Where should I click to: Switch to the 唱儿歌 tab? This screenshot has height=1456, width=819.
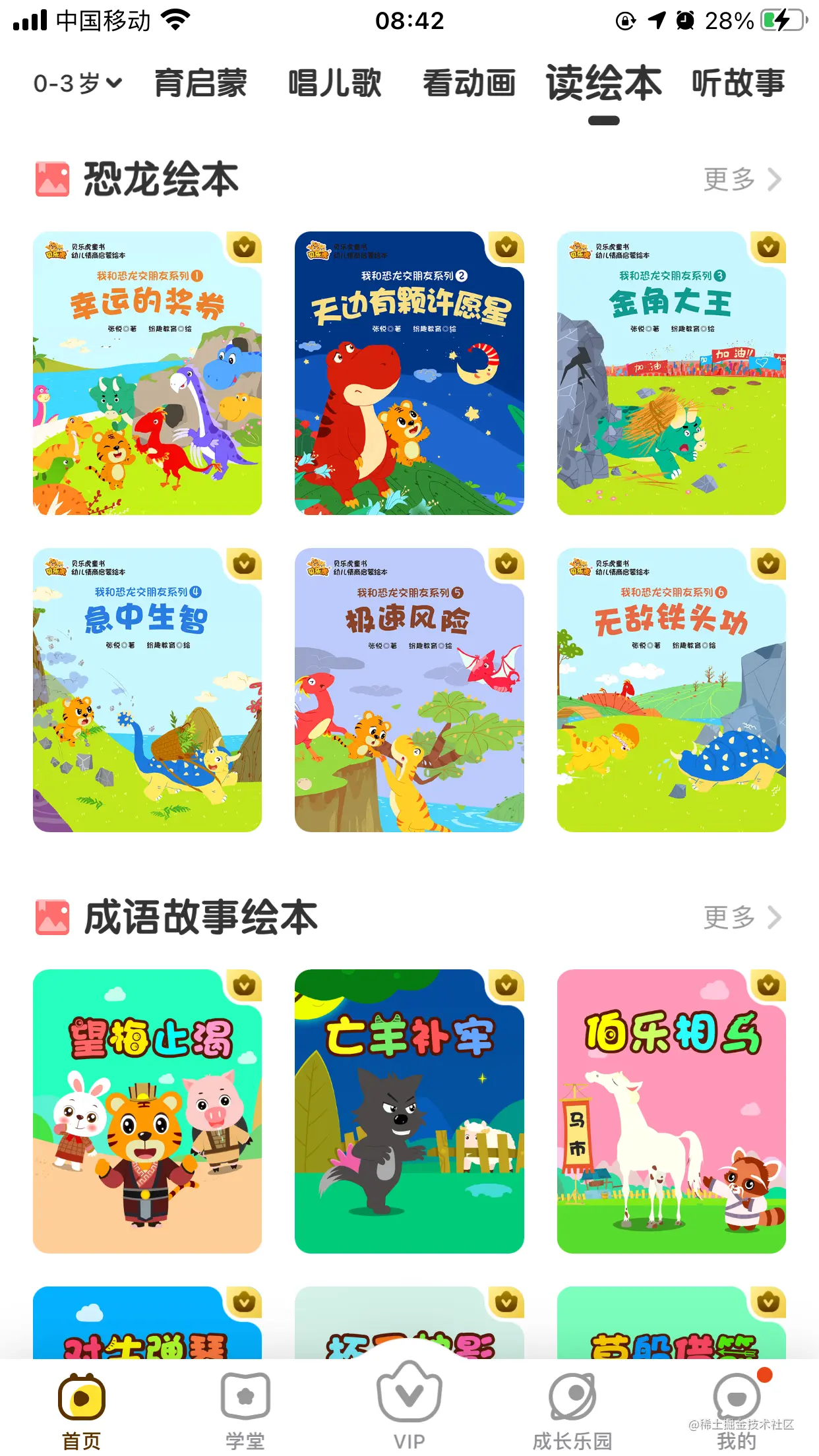click(334, 83)
